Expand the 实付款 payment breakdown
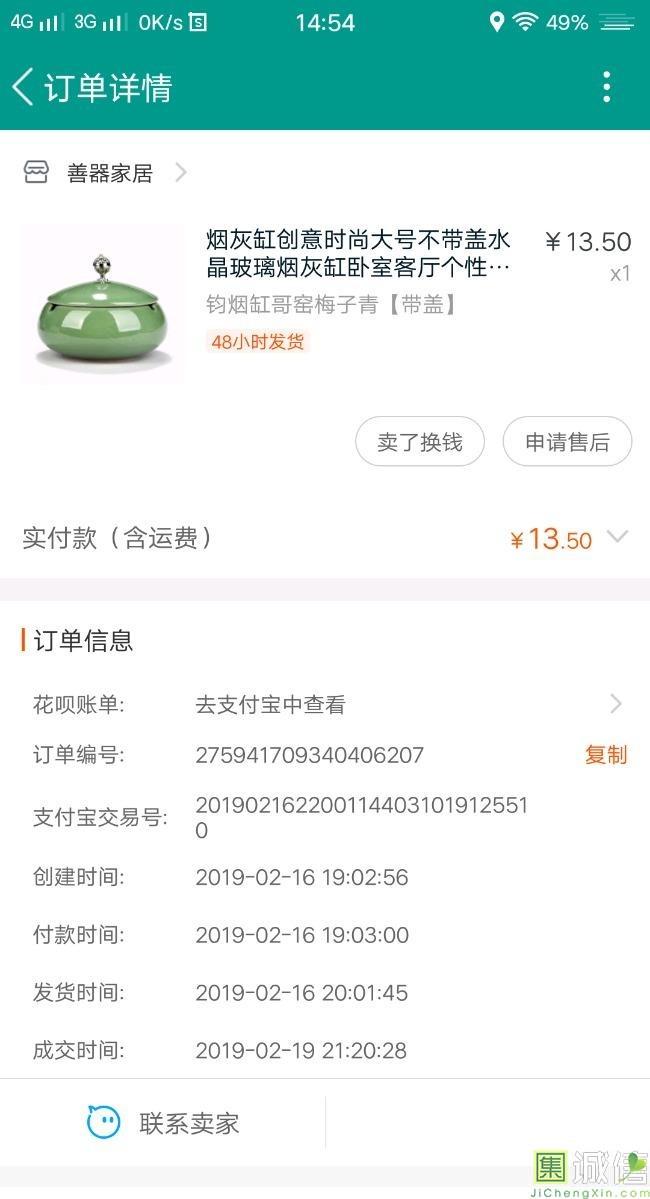The image size is (650, 1199). (x=617, y=538)
